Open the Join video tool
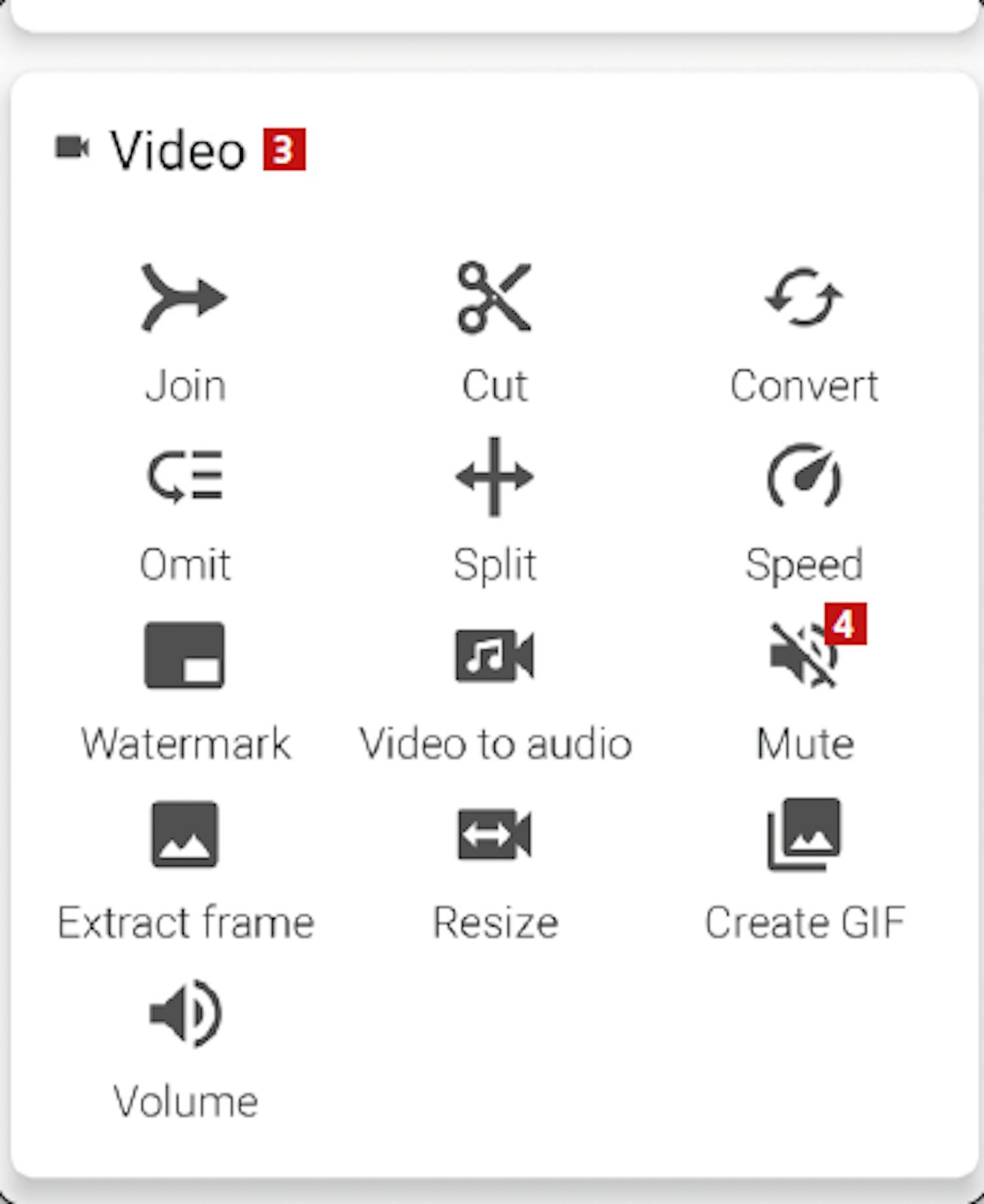 [185, 299]
